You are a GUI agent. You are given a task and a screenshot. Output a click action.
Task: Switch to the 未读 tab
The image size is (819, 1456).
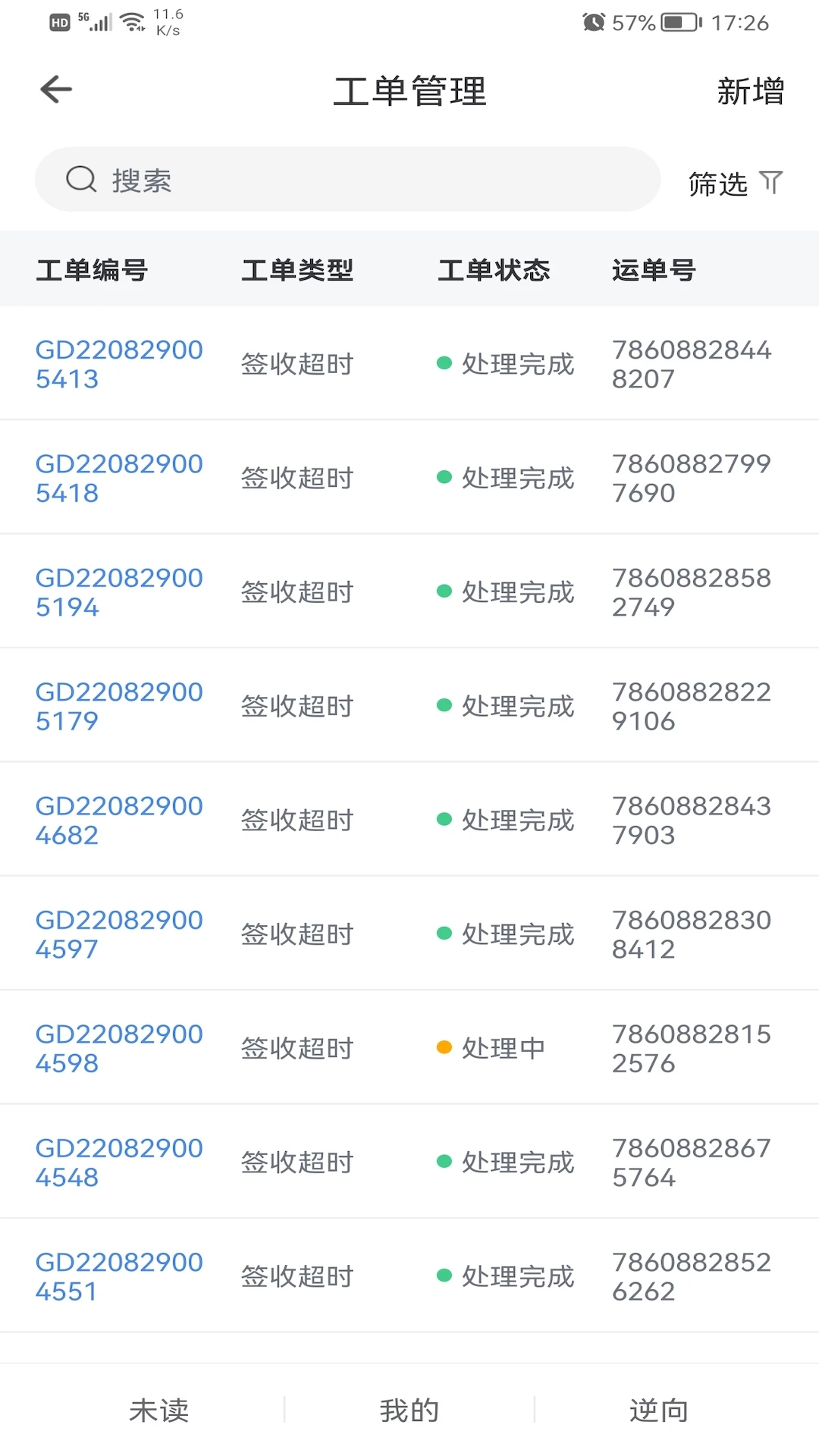pos(159,1410)
